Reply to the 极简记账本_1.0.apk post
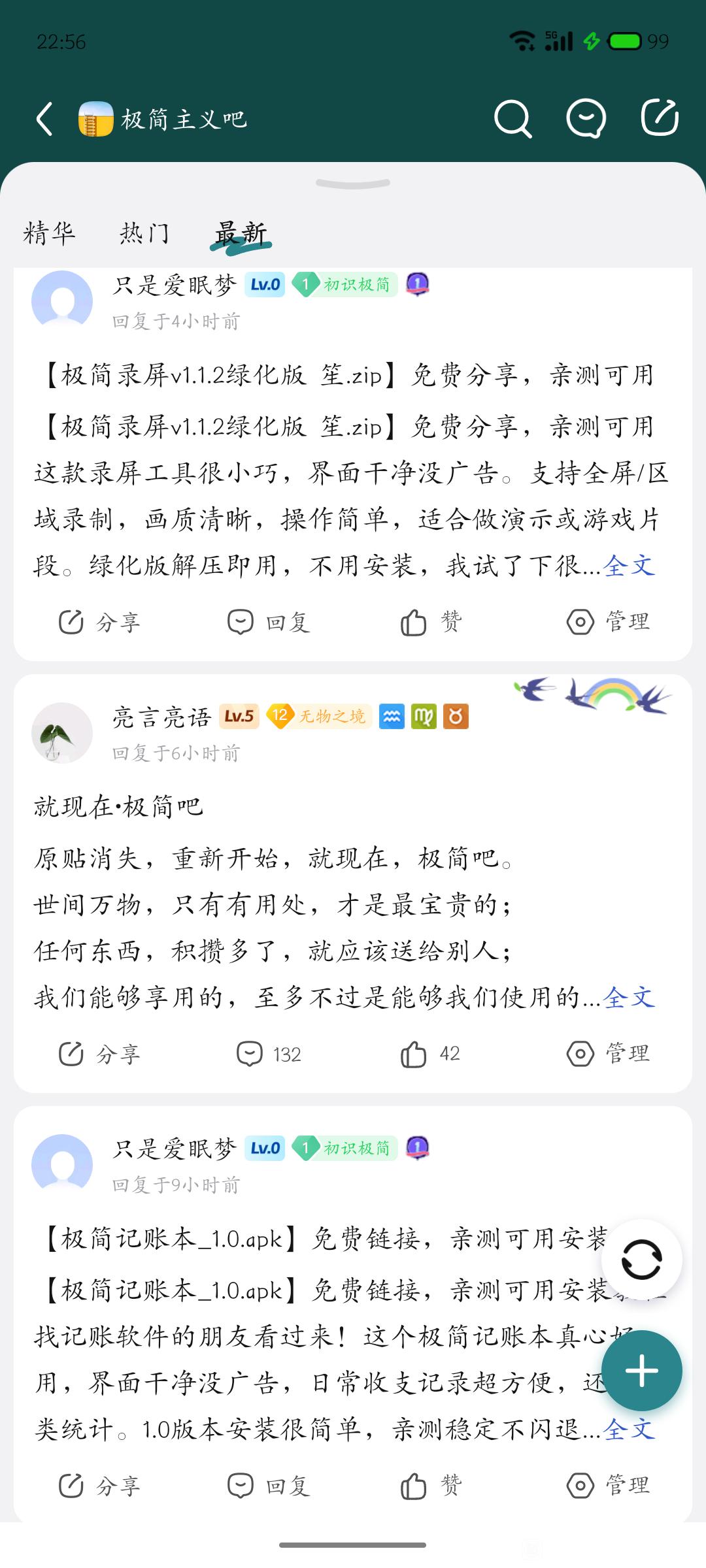The image size is (706, 1568). coord(268,1486)
